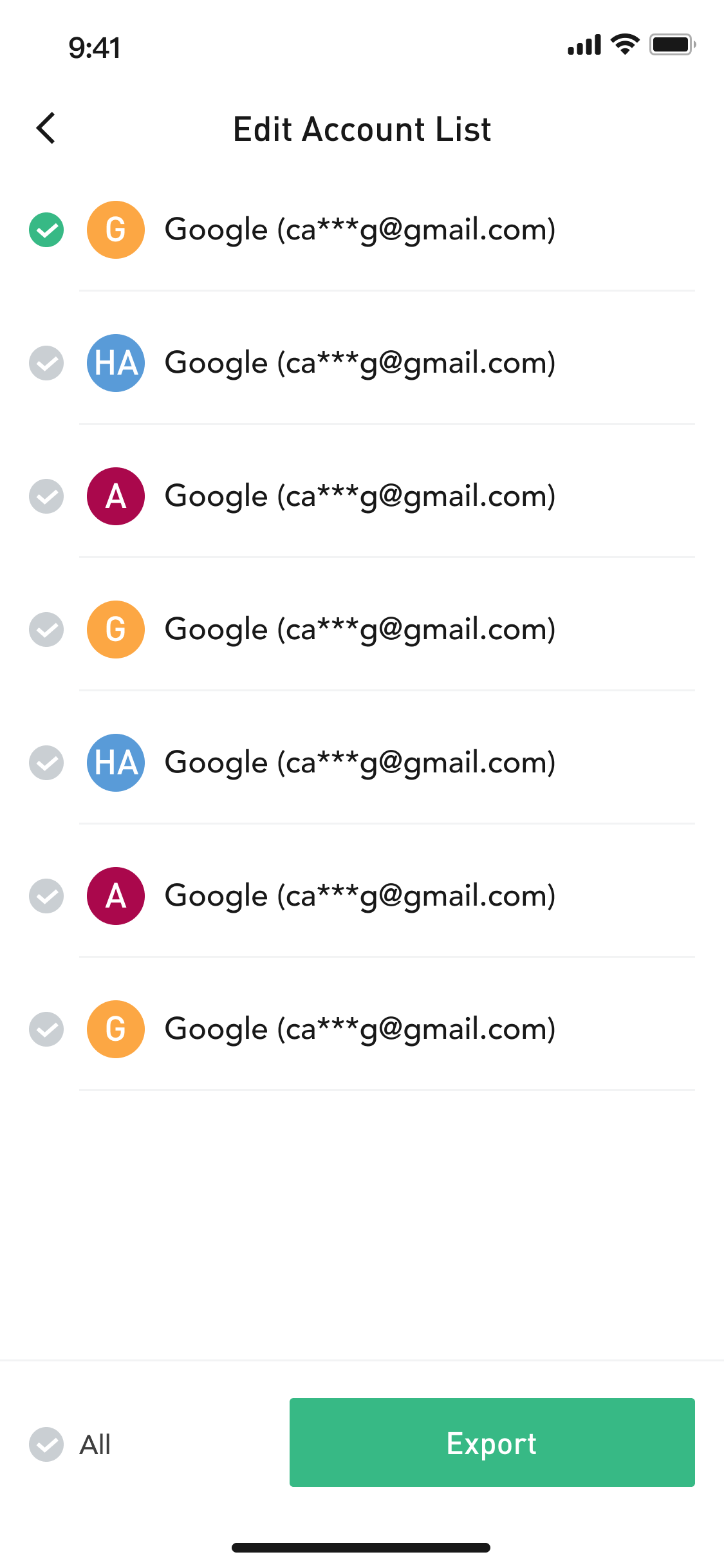724x1568 pixels.
Task: Uncheck the green-ticked Google account
Action: pos(46,230)
